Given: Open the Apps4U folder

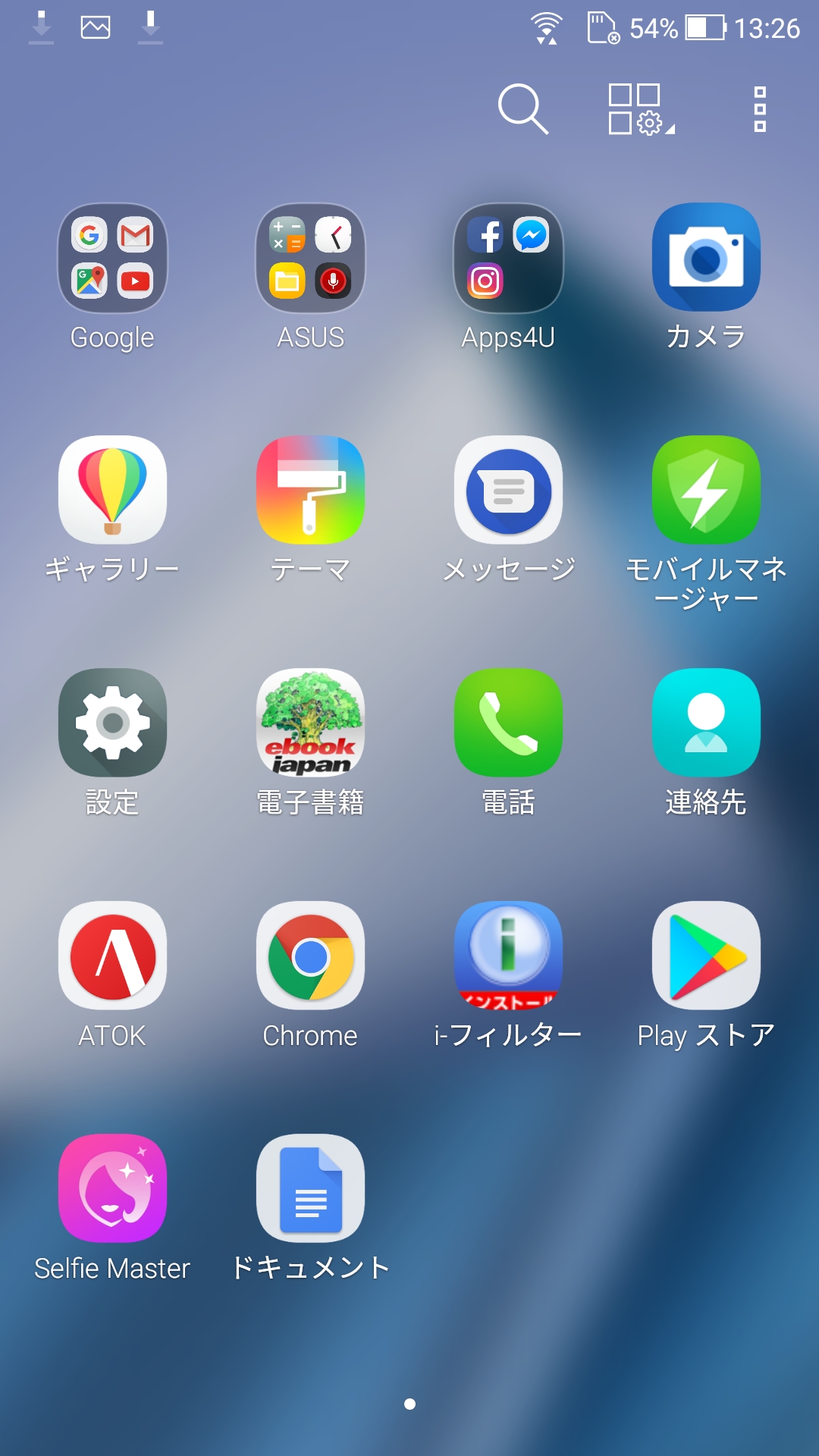Looking at the screenshot, I should [x=507, y=259].
